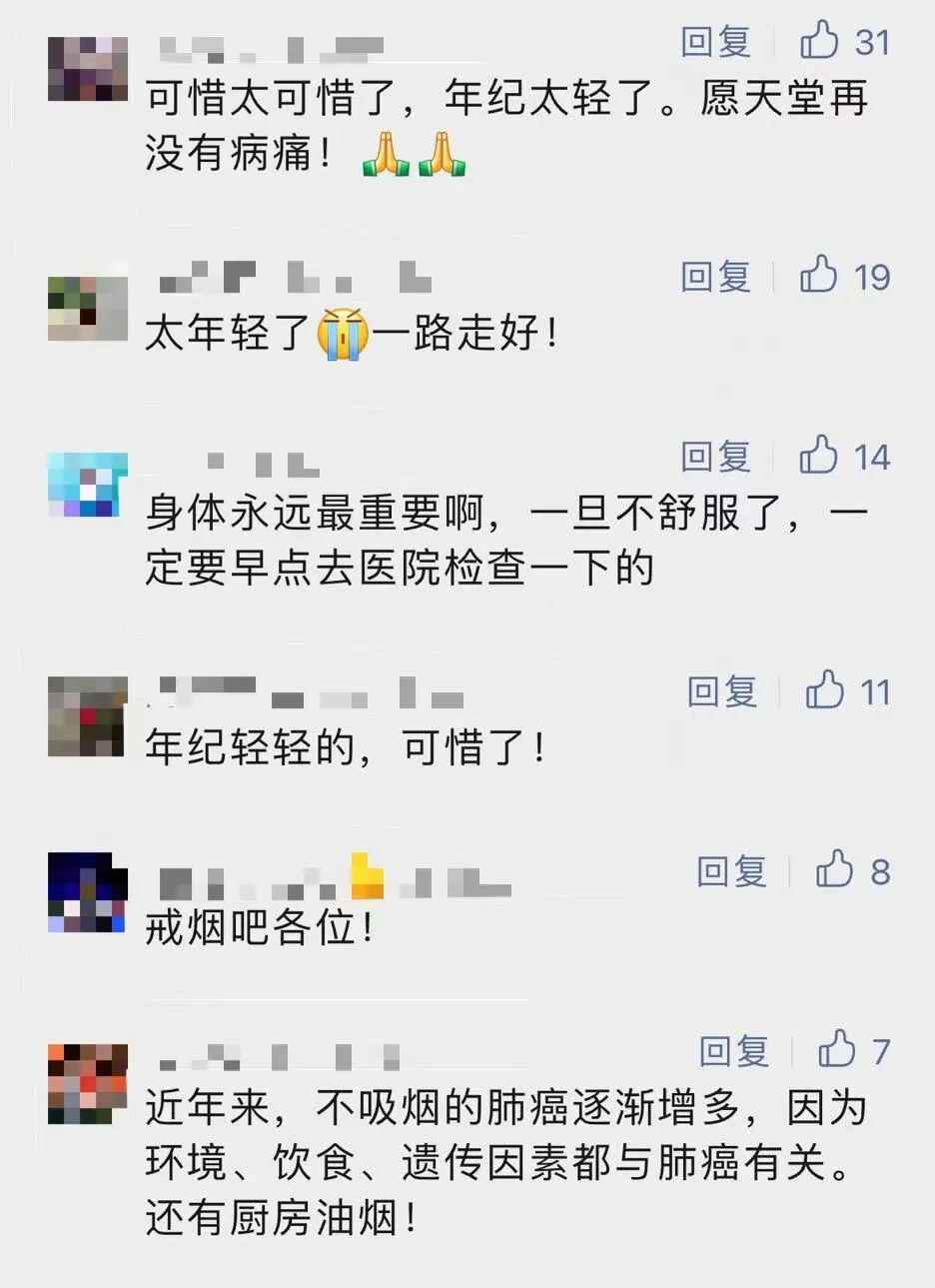Screen dimensions: 935x1288
Task: Reply to '太年轻了一路走好' comment
Action: click(x=715, y=276)
